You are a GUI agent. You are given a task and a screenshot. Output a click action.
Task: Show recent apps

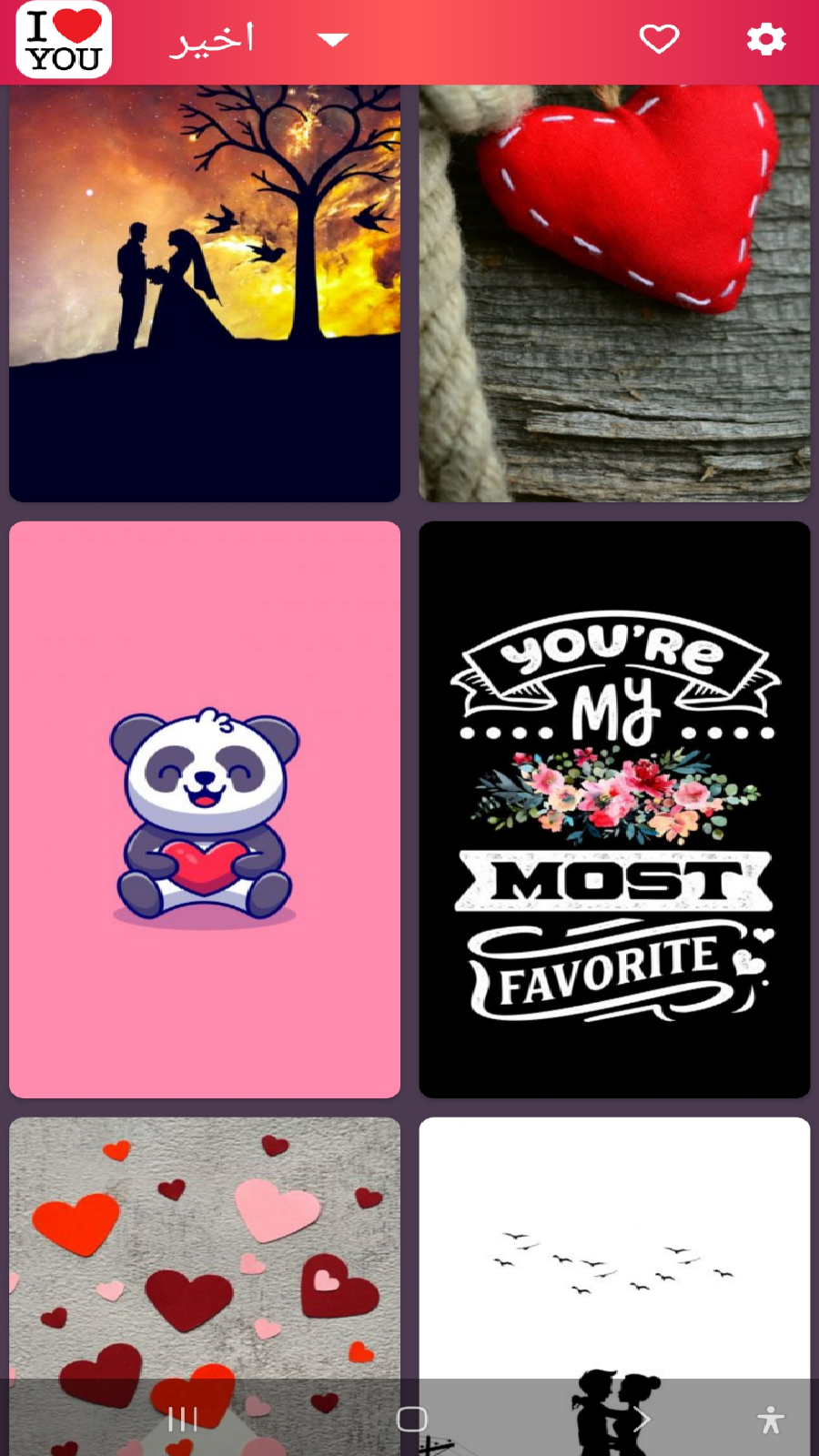coord(183,1420)
